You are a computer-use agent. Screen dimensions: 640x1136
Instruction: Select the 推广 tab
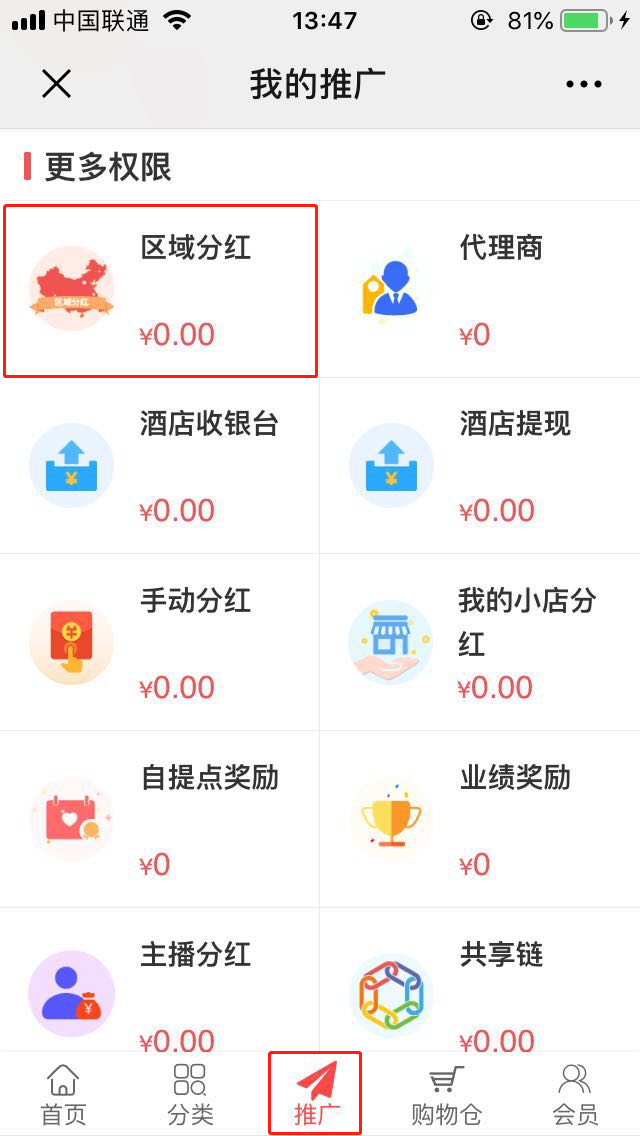(x=316, y=1094)
